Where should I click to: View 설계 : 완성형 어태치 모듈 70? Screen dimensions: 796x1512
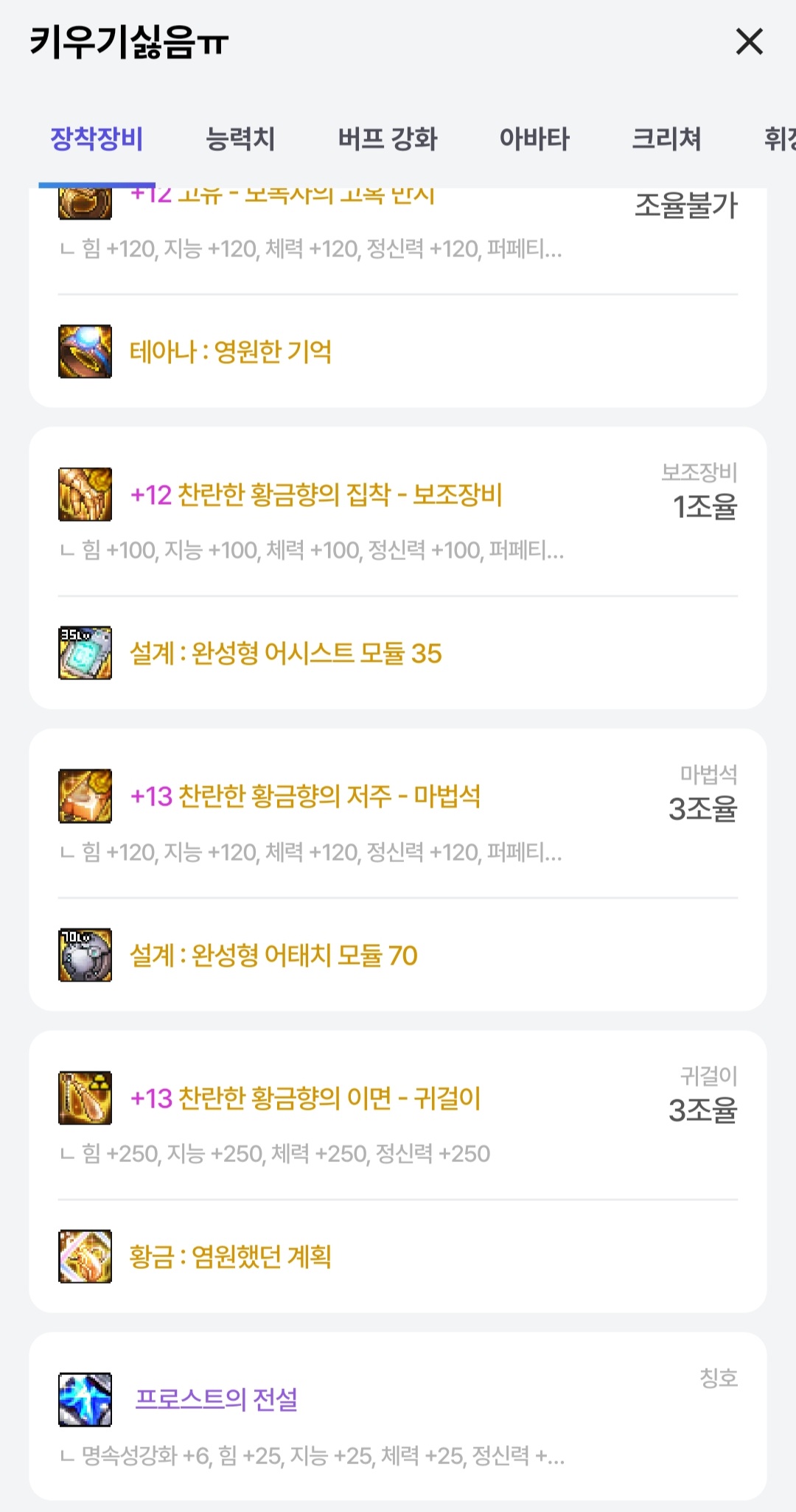[x=273, y=955]
